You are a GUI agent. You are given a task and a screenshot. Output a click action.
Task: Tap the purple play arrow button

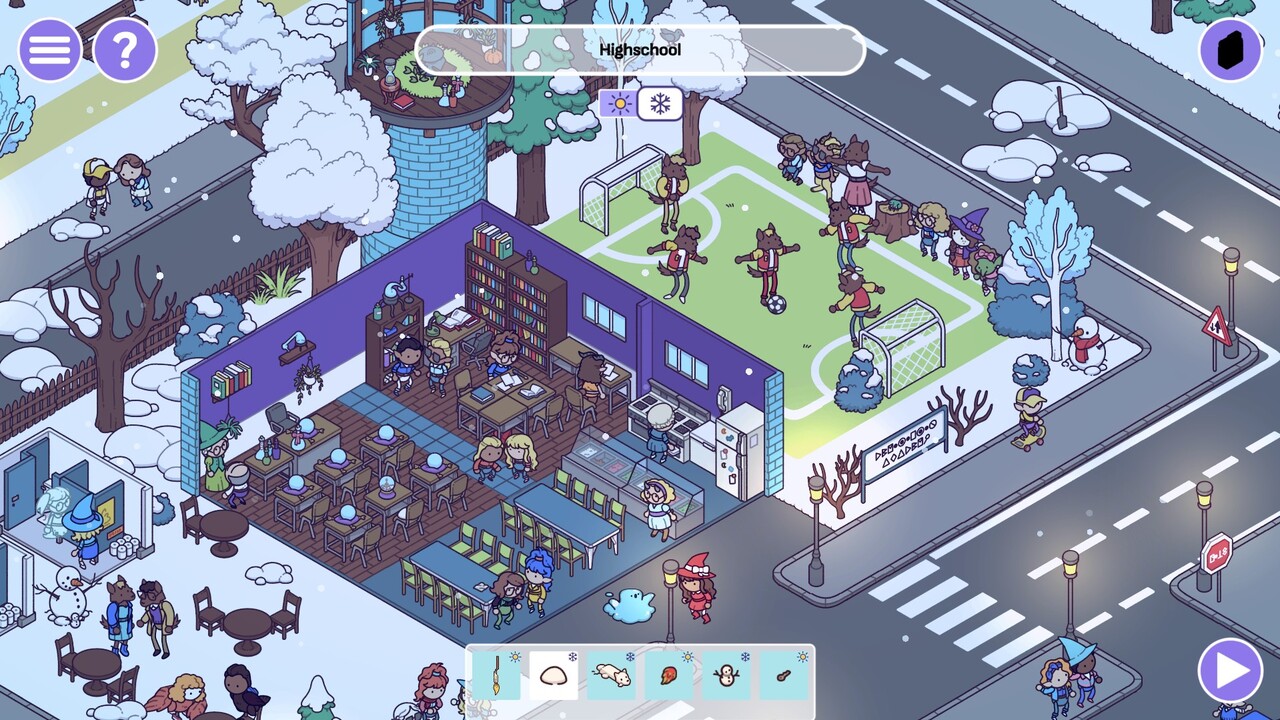1230,669
